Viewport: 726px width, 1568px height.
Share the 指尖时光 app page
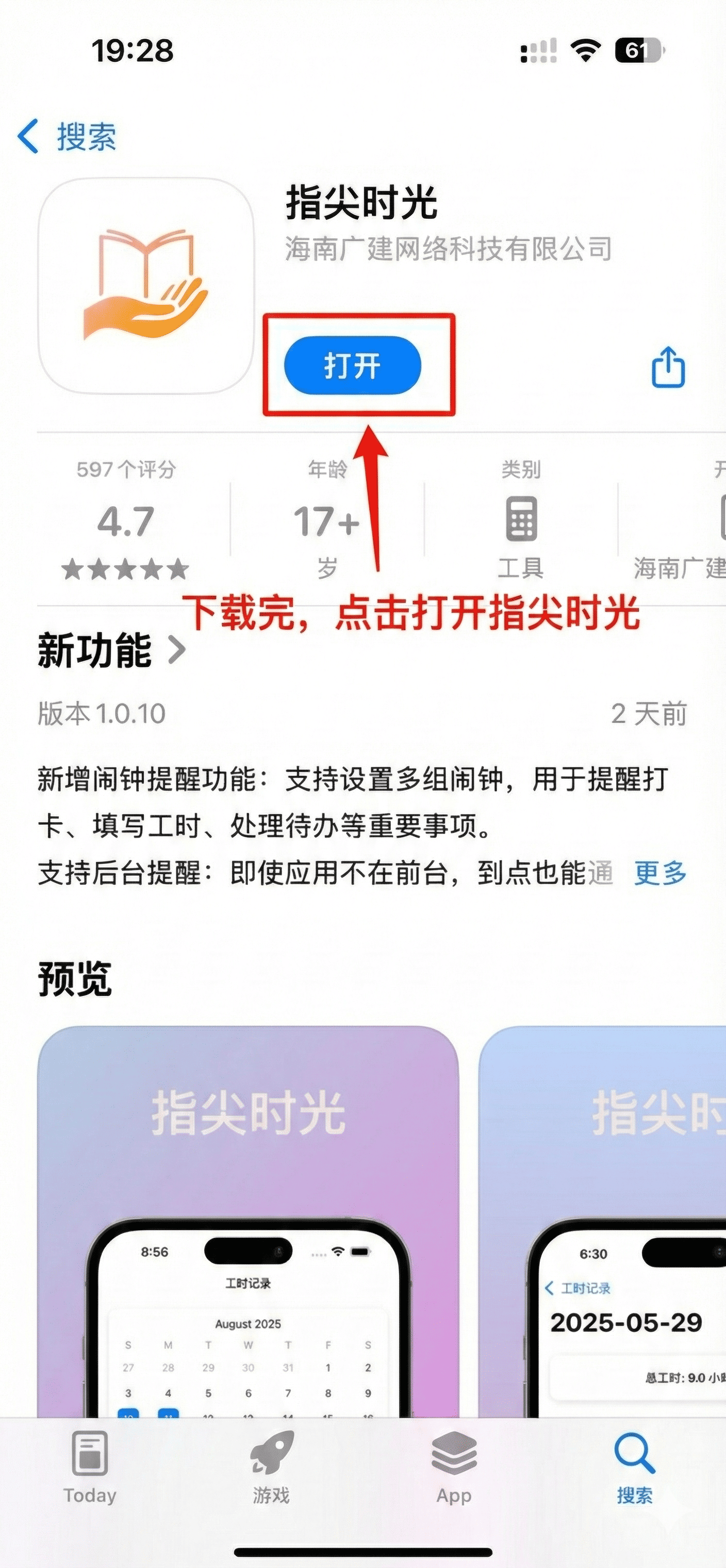(x=668, y=367)
